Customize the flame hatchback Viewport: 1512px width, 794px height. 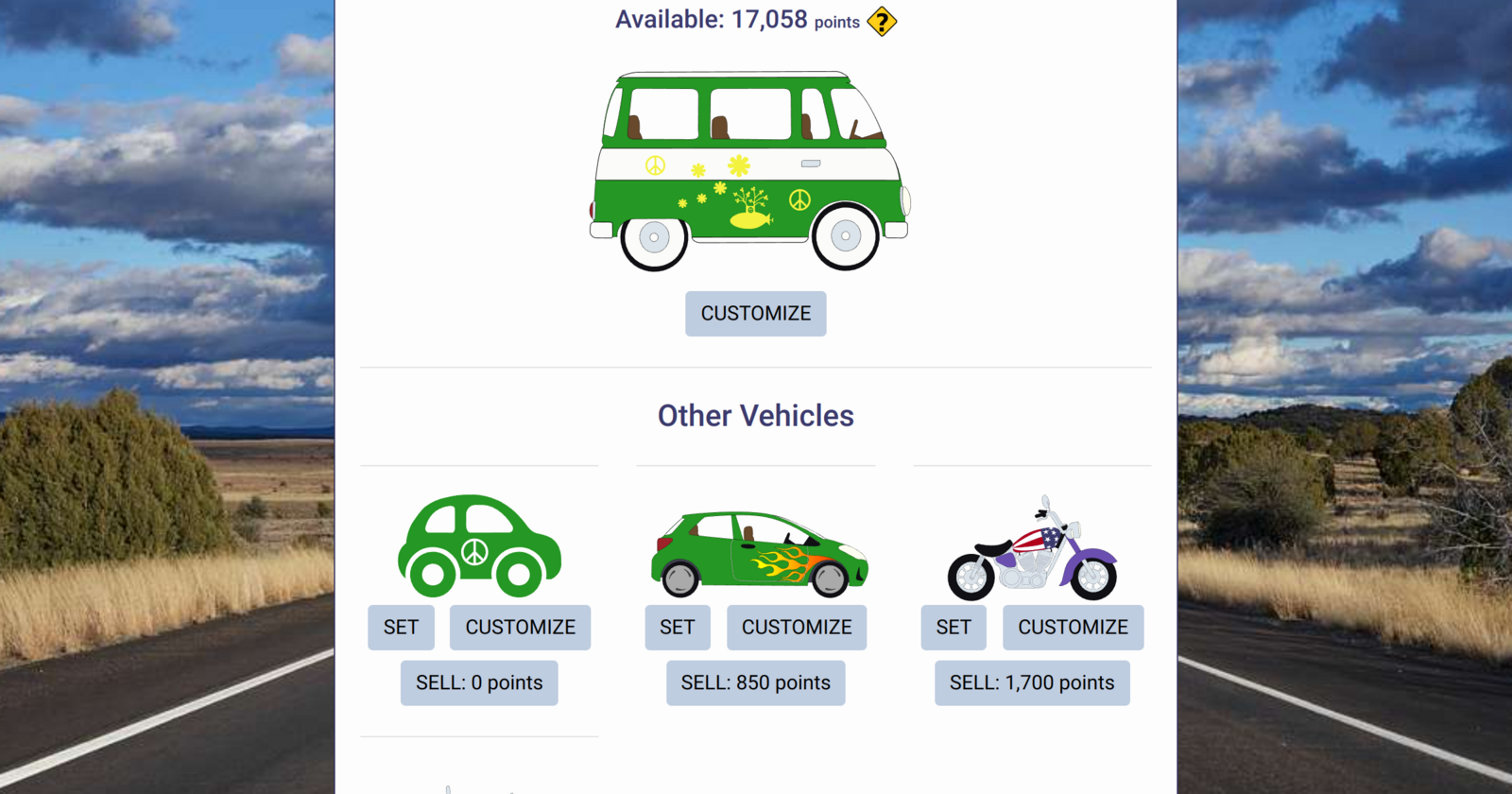click(796, 628)
